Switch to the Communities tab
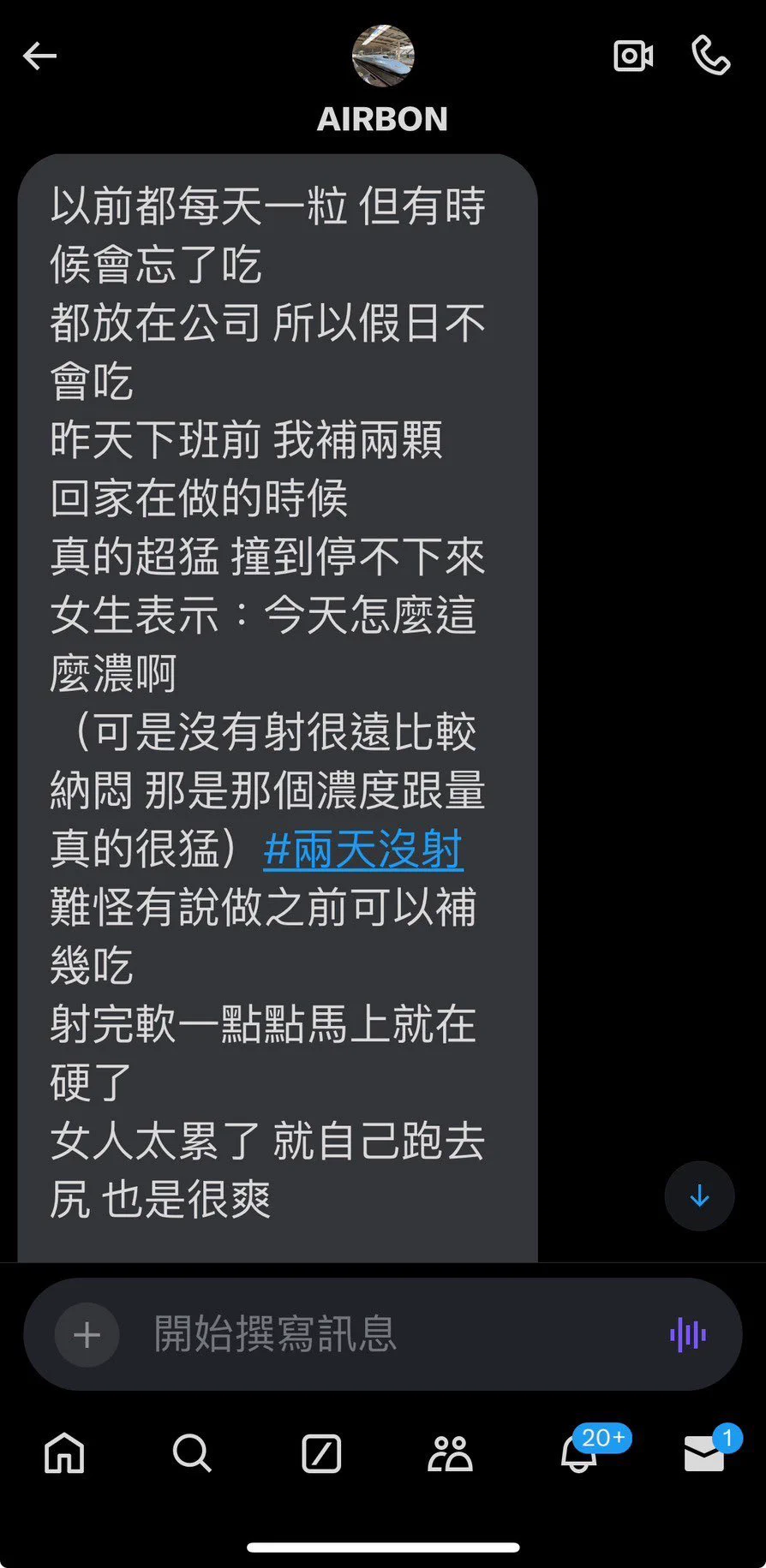Viewport: 766px width, 1568px height. click(x=450, y=1453)
